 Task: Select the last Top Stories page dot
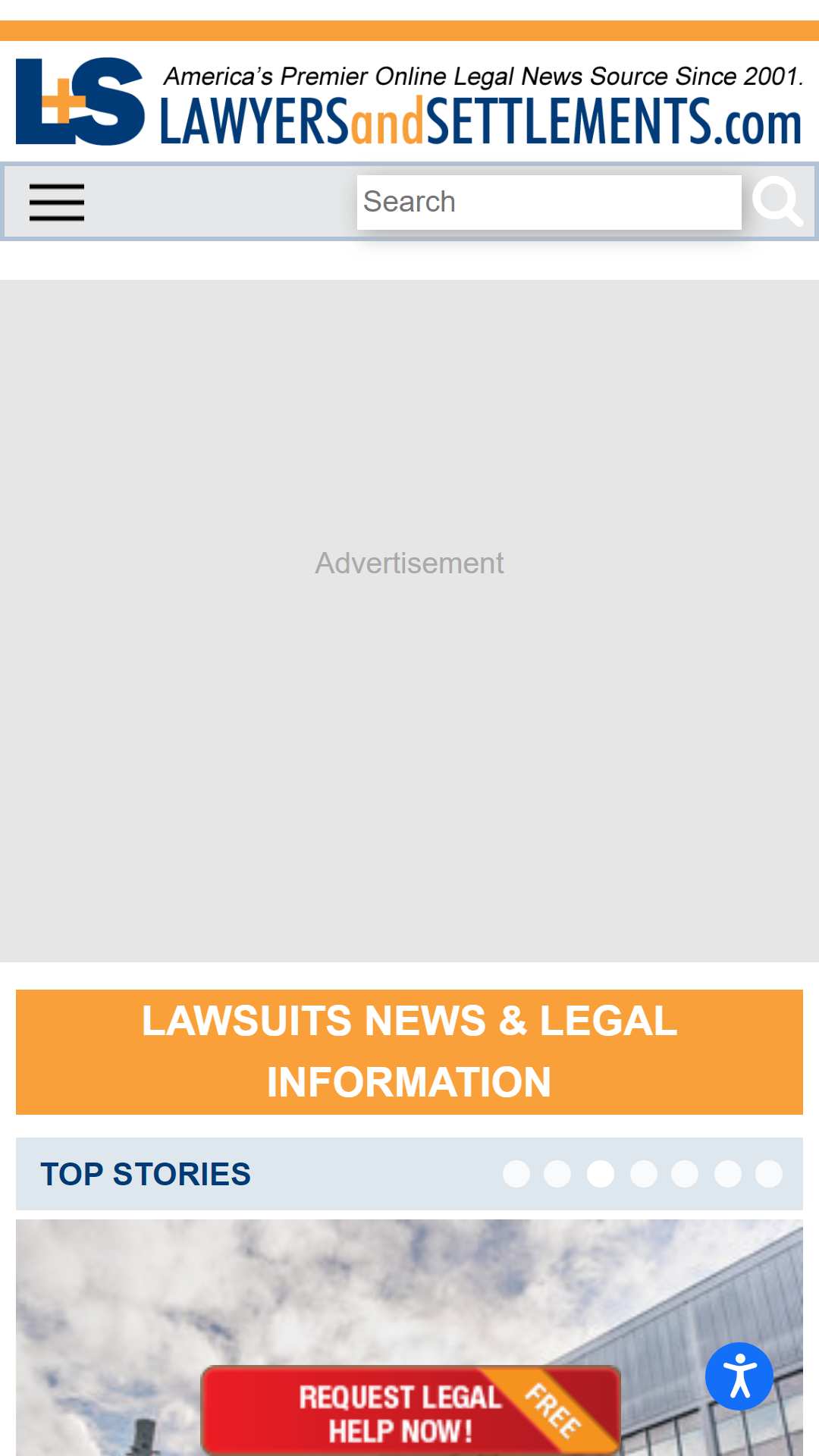coord(769,1174)
